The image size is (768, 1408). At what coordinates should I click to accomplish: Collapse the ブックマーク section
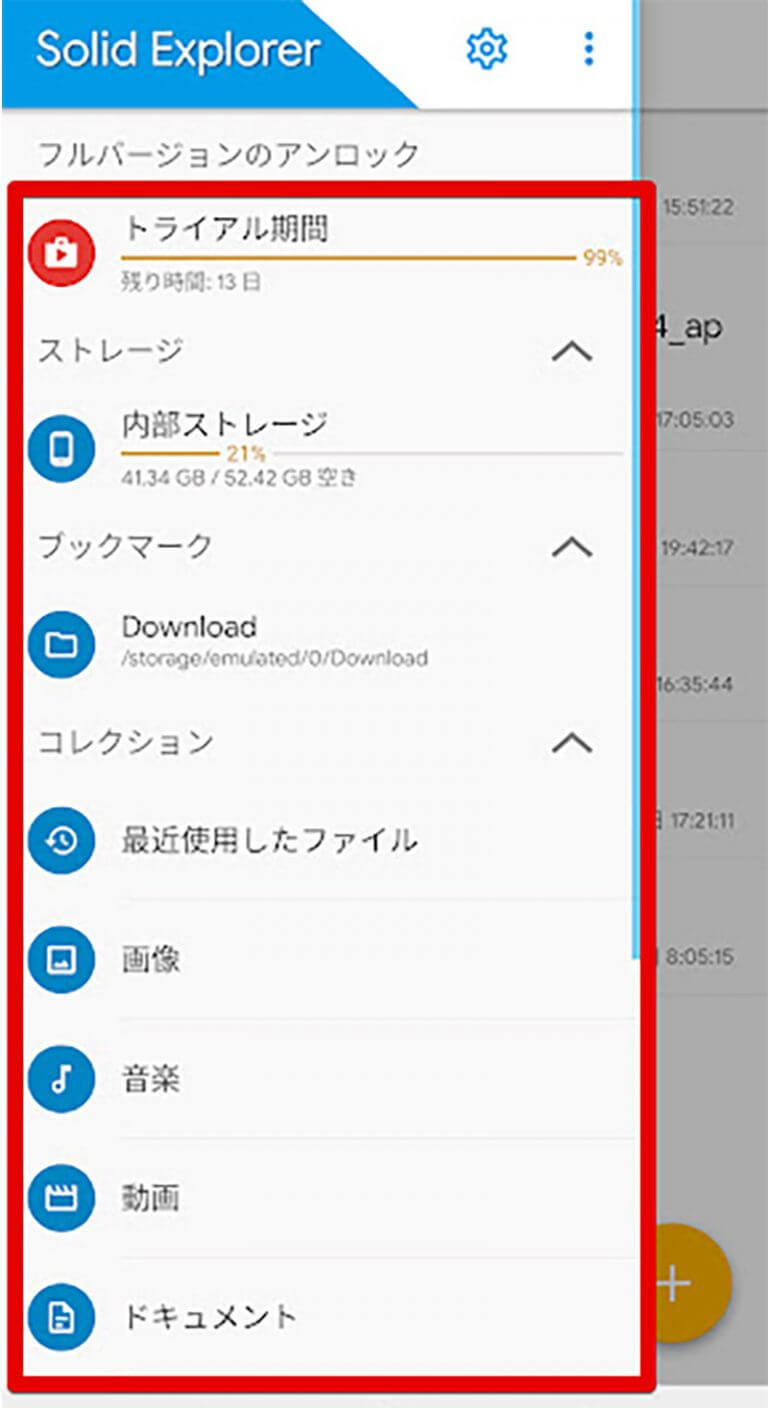(x=572, y=548)
